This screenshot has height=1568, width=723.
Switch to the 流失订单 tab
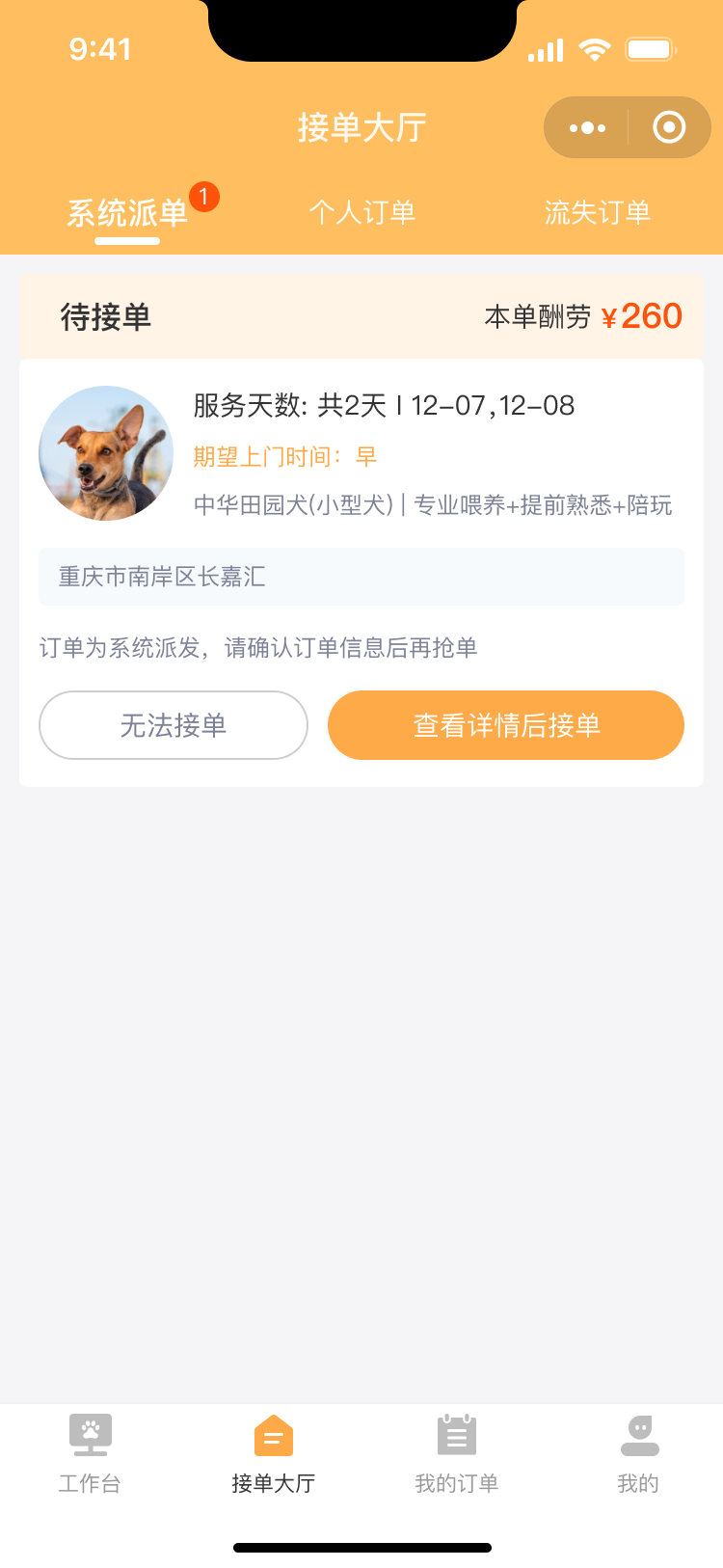click(x=598, y=212)
